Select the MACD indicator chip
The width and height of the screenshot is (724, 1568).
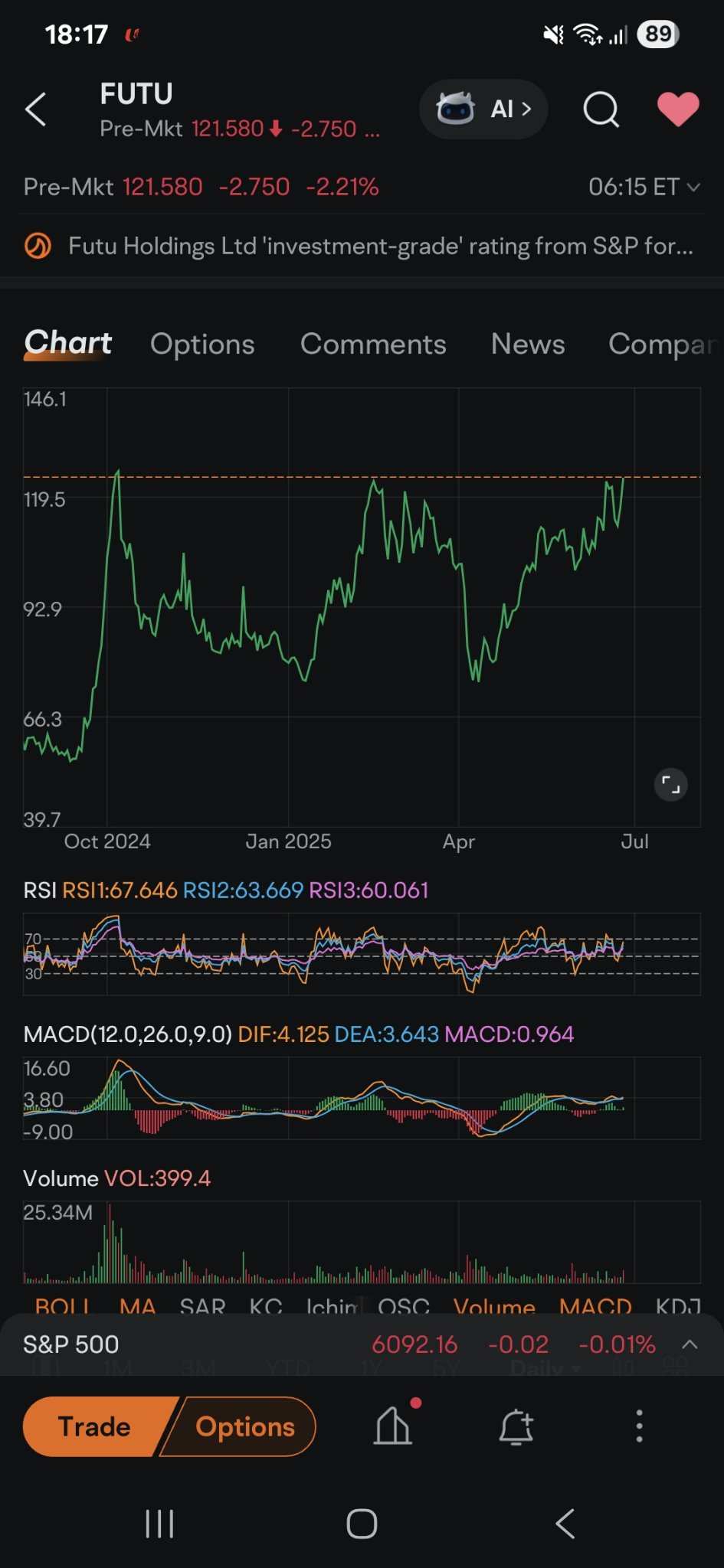pos(595,1305)
